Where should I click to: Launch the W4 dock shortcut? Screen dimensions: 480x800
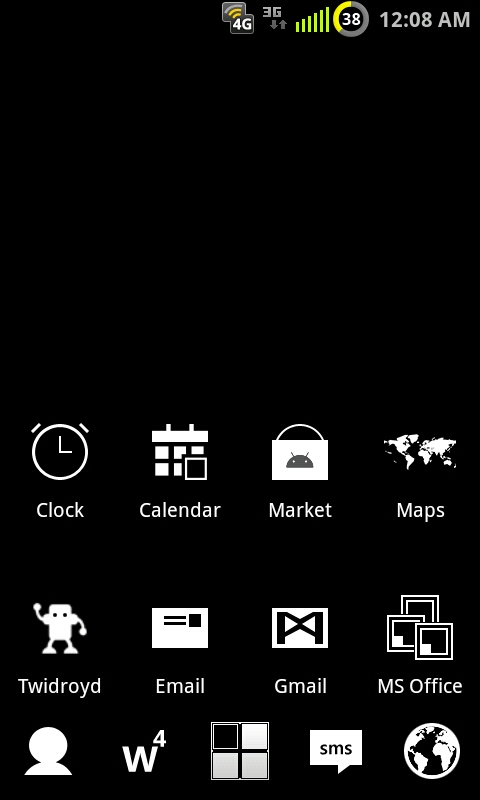144,752
